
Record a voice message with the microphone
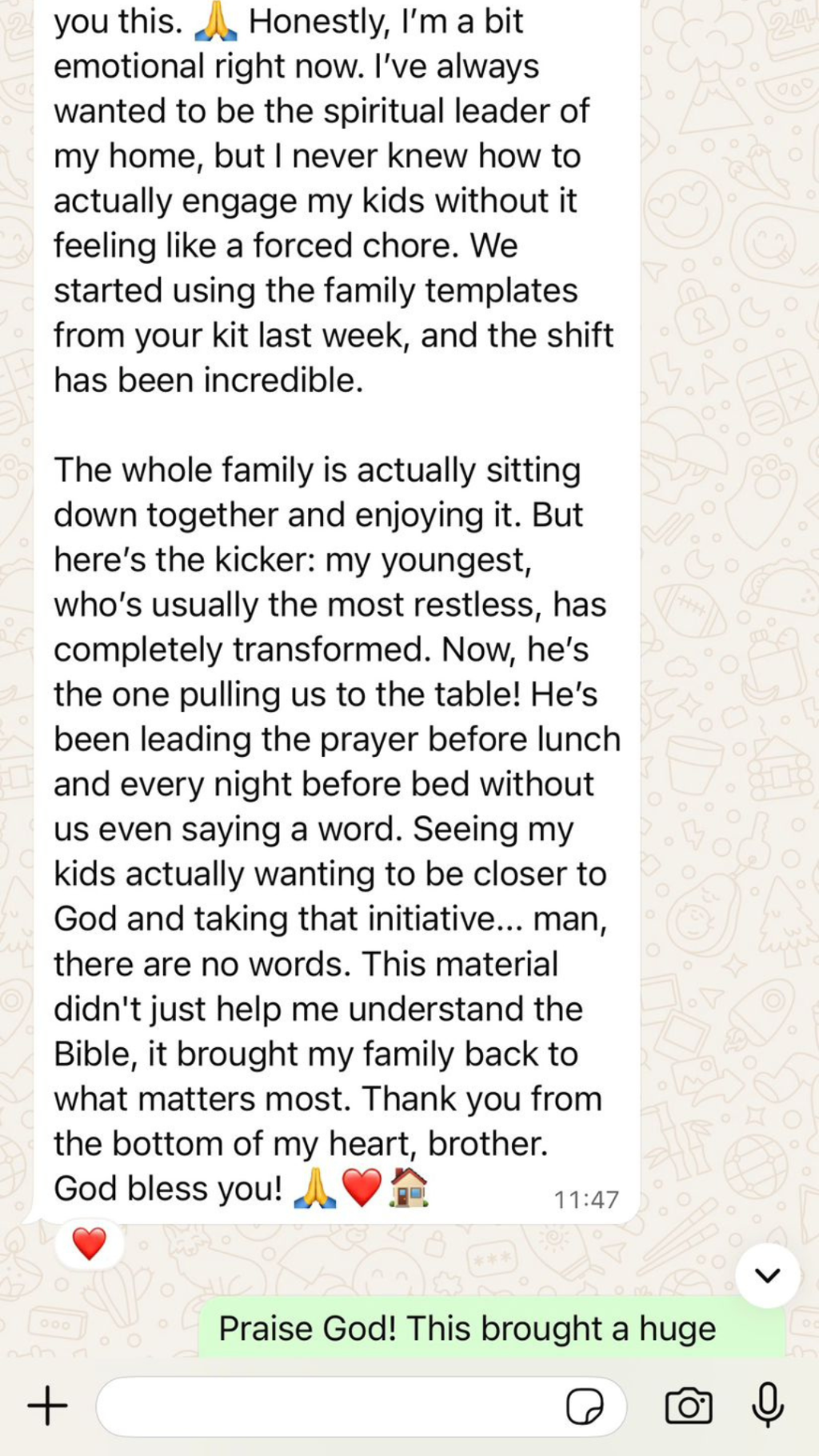click(767, 1404)
